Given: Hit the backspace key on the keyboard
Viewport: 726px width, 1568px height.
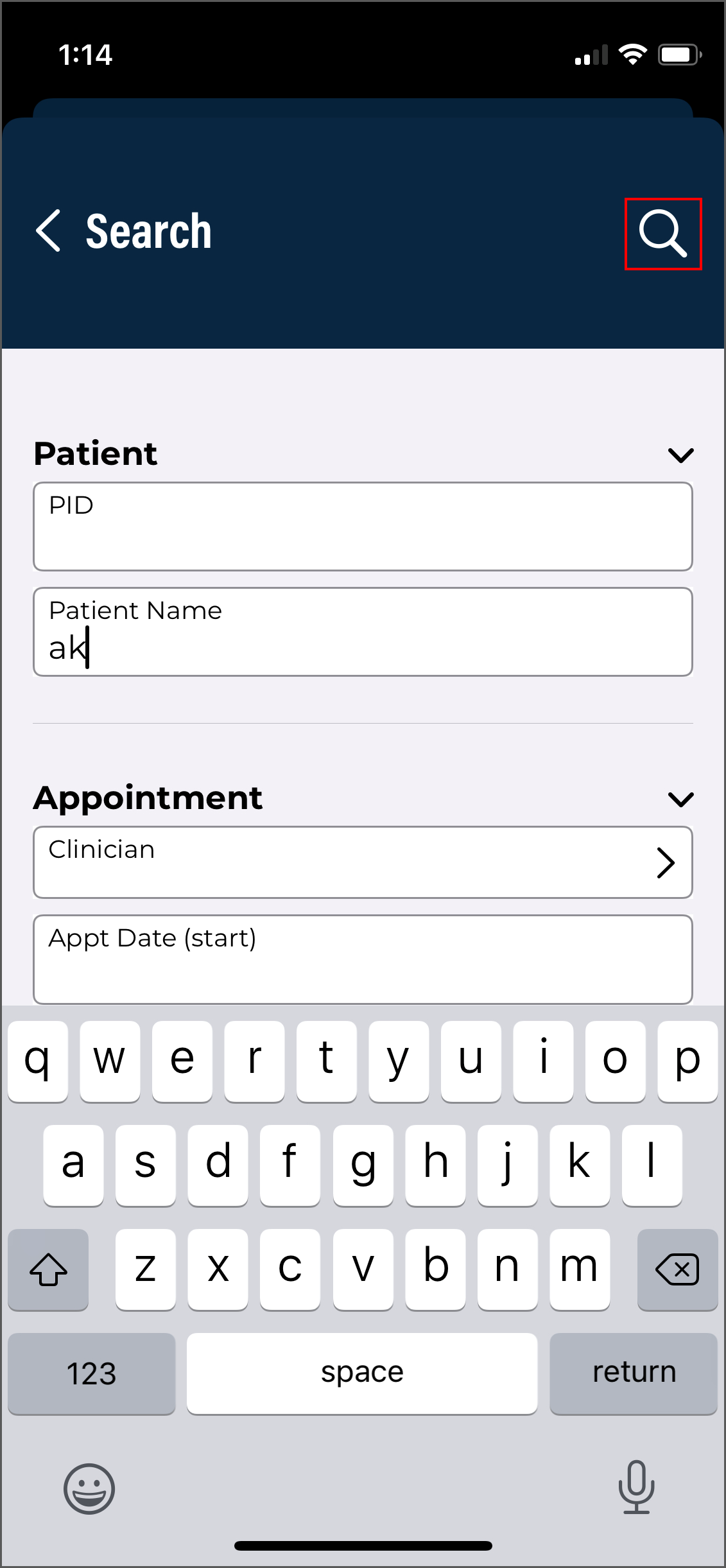Looking at the screenshot, I should coord(677,1269).
